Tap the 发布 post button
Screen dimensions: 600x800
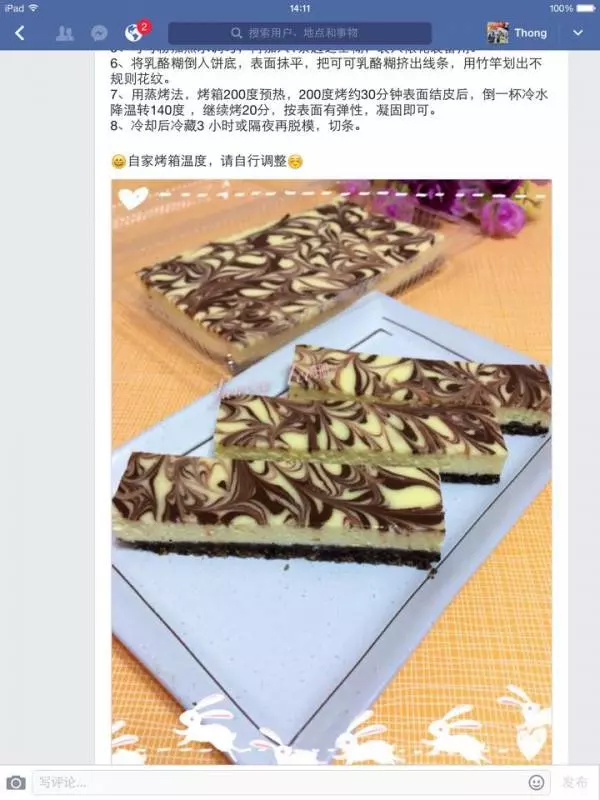click(575, 782)
